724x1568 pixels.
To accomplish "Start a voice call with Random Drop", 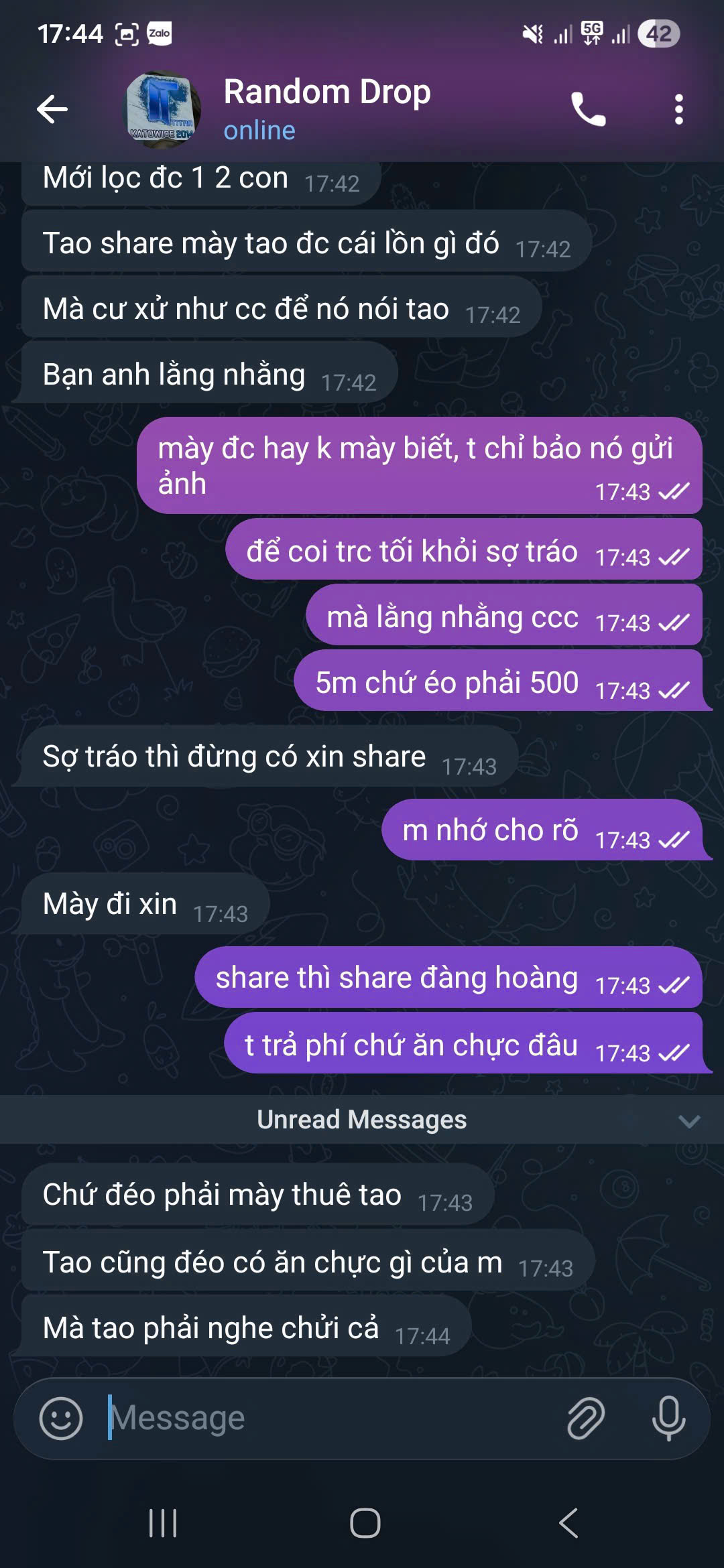I will 588,109.
